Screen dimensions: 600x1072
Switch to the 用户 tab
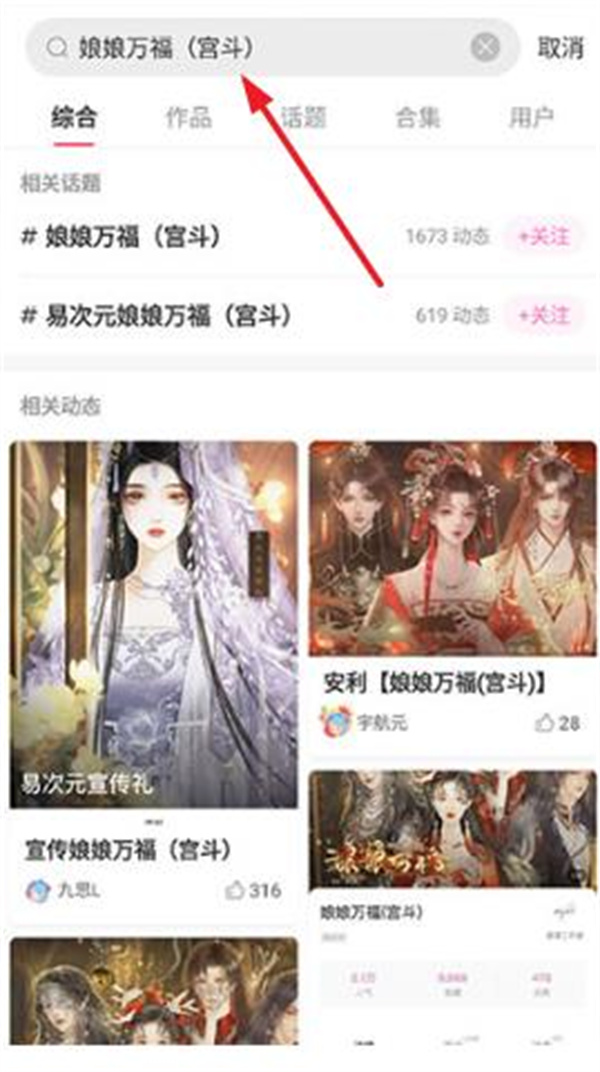pos(531,117)
